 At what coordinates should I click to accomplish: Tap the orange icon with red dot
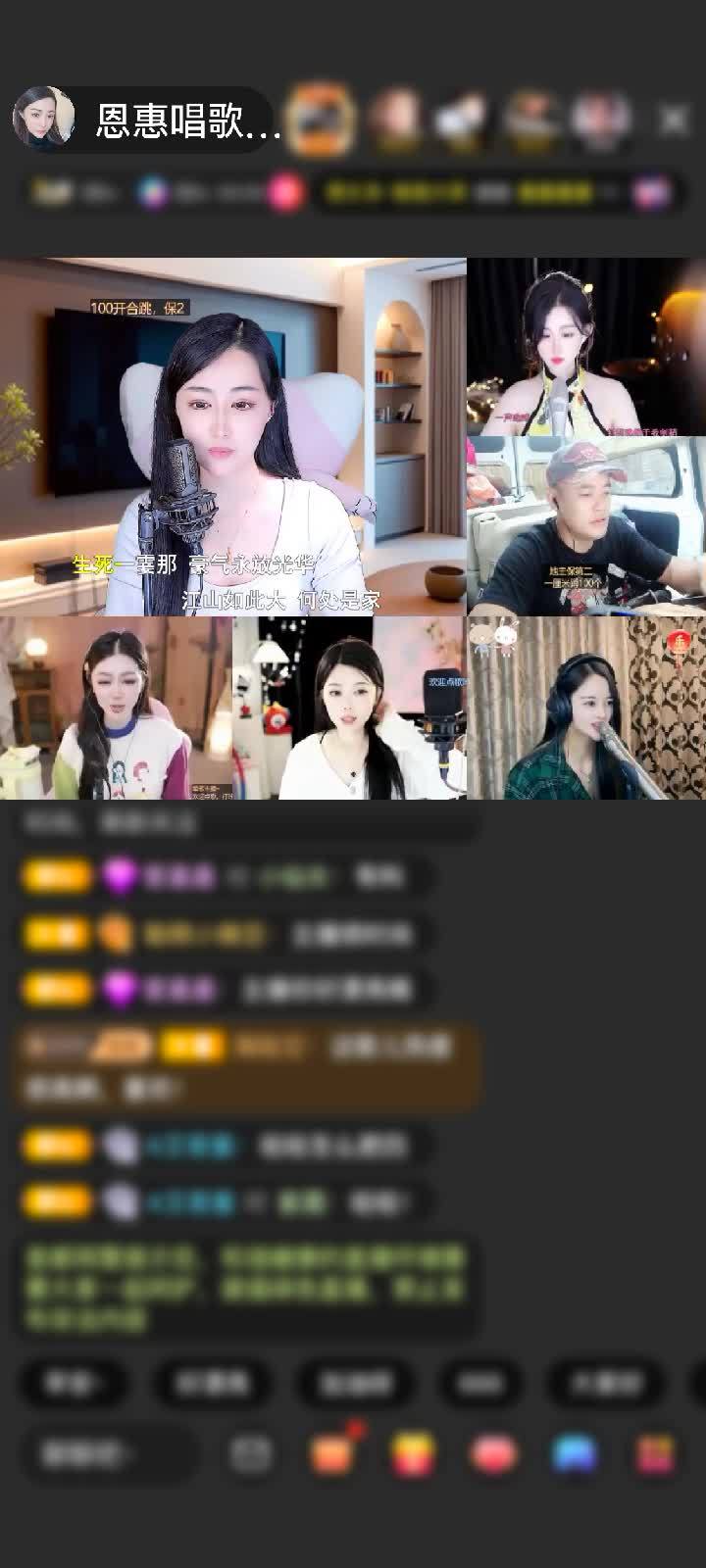click(x=333, y=1452)
